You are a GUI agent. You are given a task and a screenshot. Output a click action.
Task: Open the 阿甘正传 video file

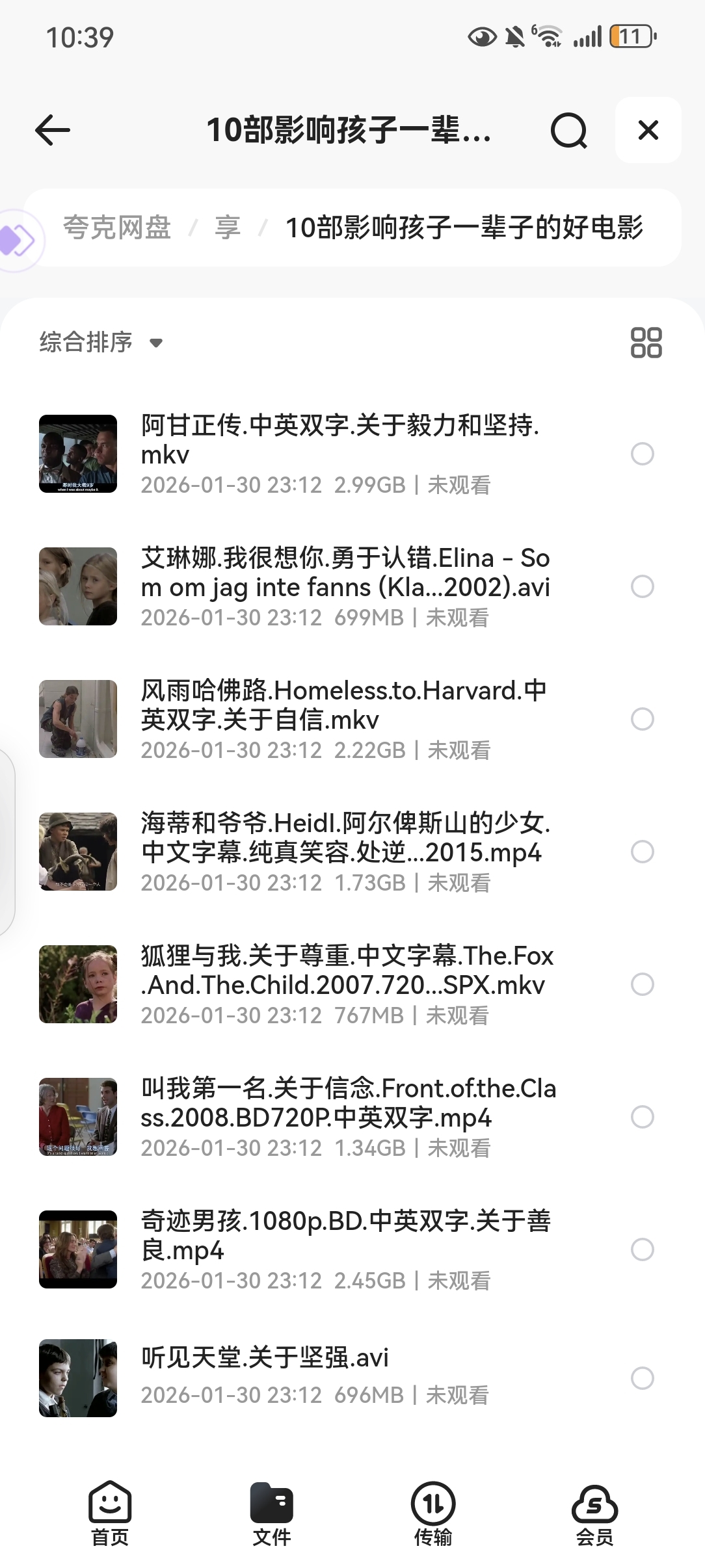[338, 441]
